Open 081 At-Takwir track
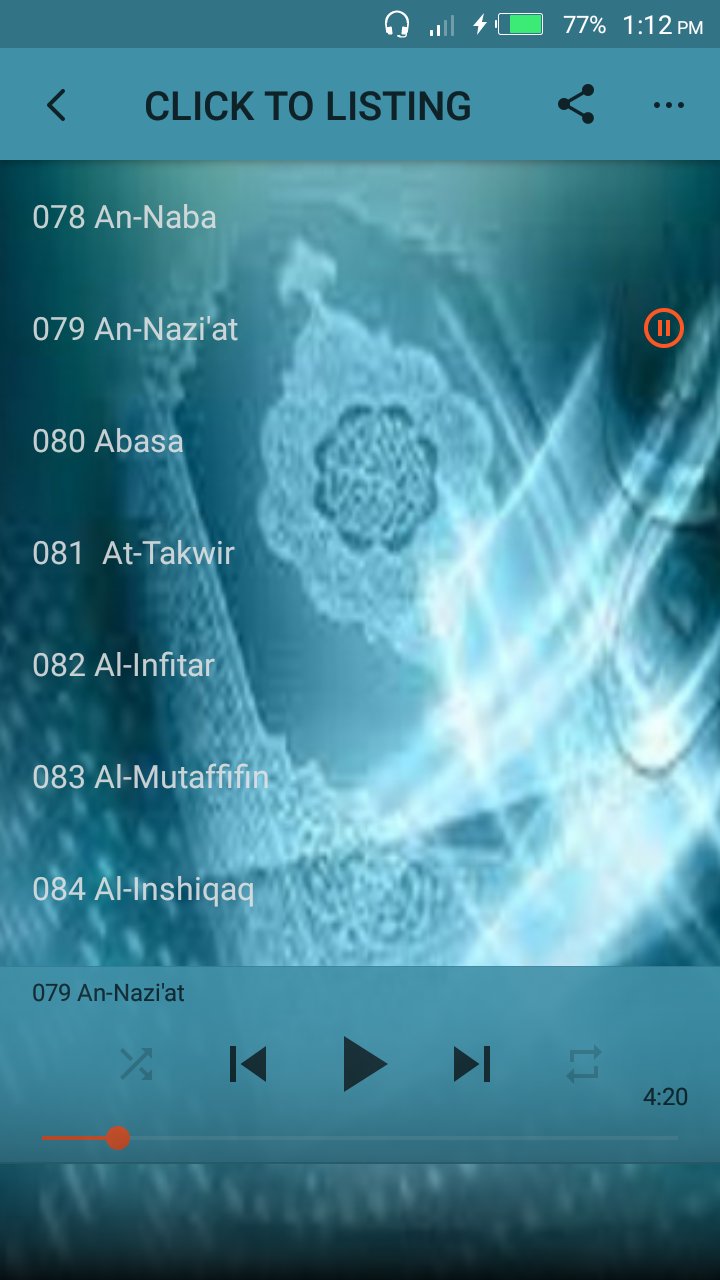Viewport: 720px width, 1280px height. click(x=360, y=552)
